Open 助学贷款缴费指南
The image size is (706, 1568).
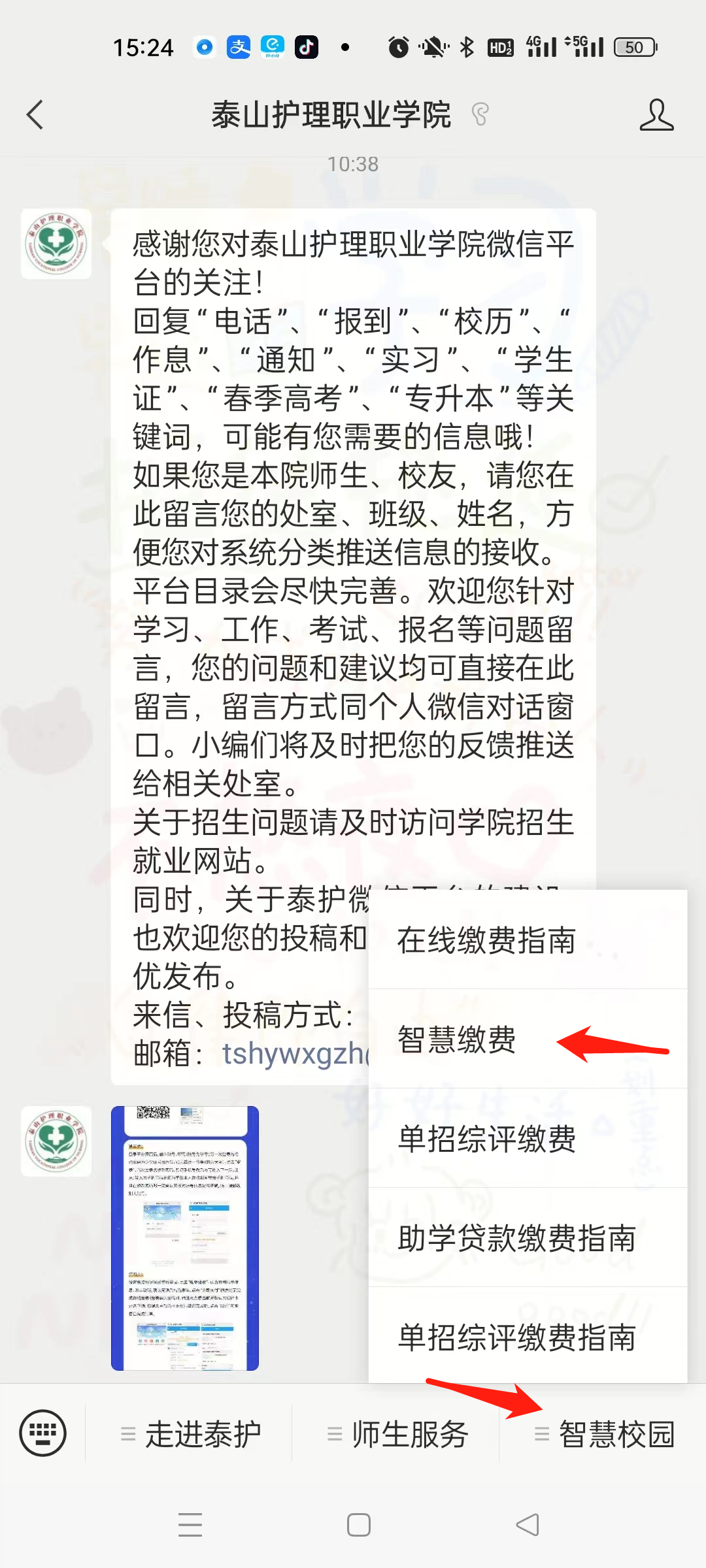coord(516,1239)
